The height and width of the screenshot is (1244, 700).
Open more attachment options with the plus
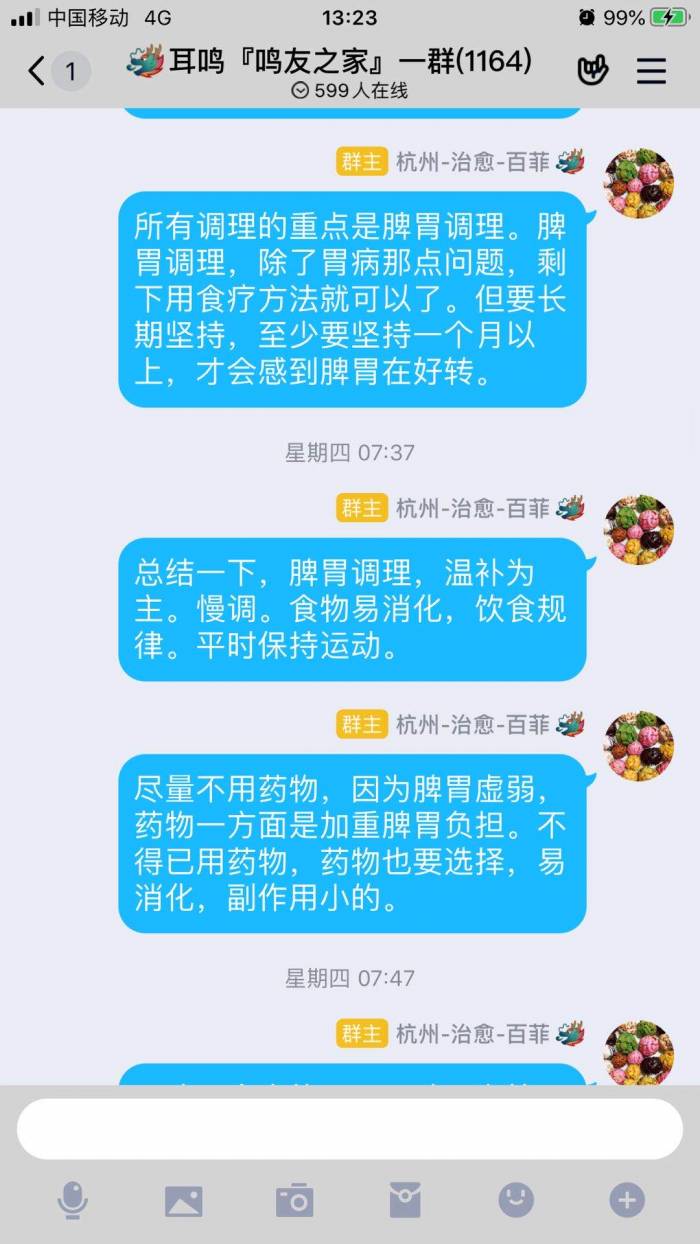pos(627,1199)
